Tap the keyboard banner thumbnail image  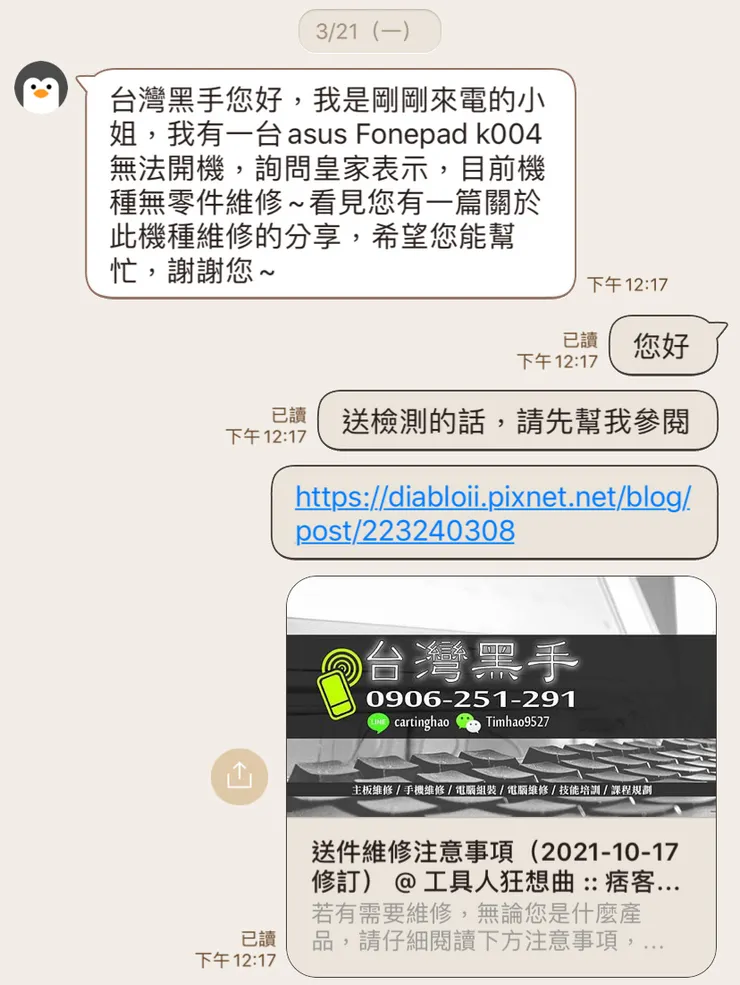click(500, 700)
